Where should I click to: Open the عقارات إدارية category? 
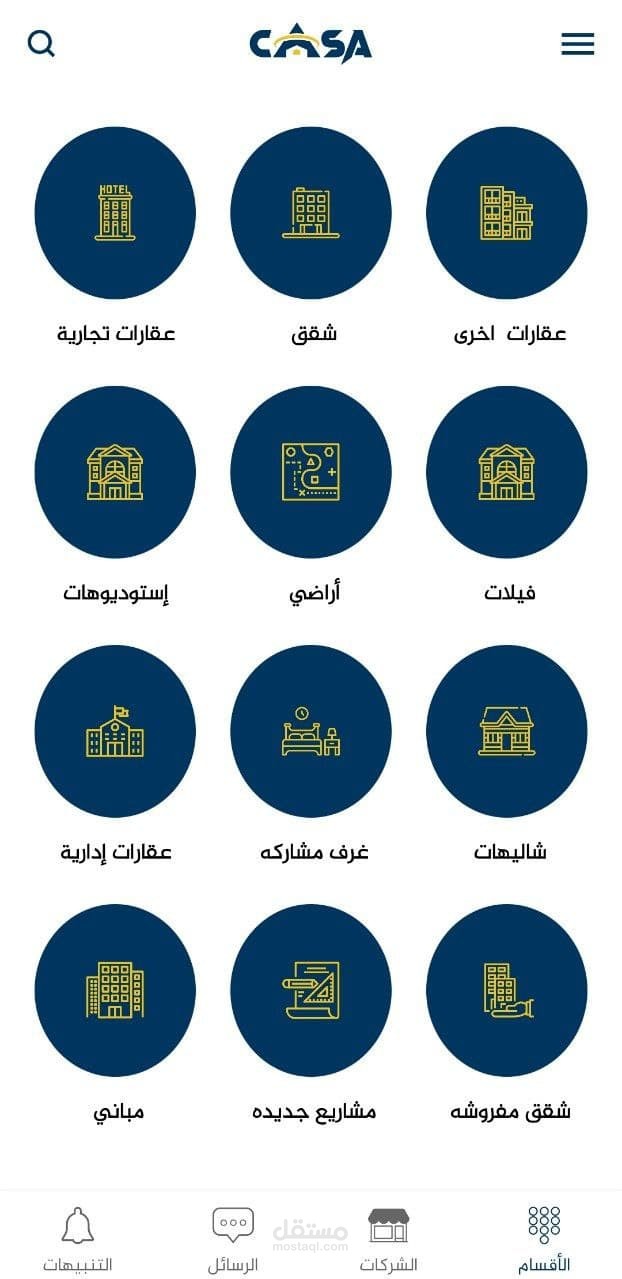(115, 731)
